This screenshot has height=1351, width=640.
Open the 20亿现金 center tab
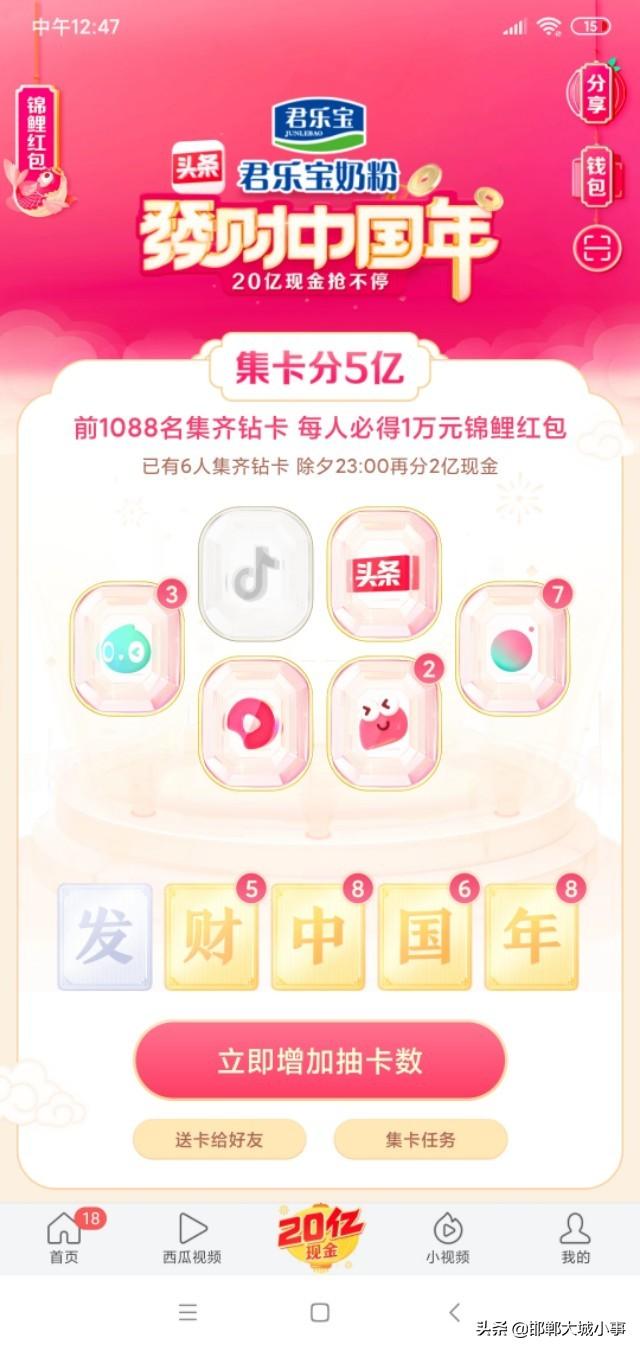(320, 1232)
